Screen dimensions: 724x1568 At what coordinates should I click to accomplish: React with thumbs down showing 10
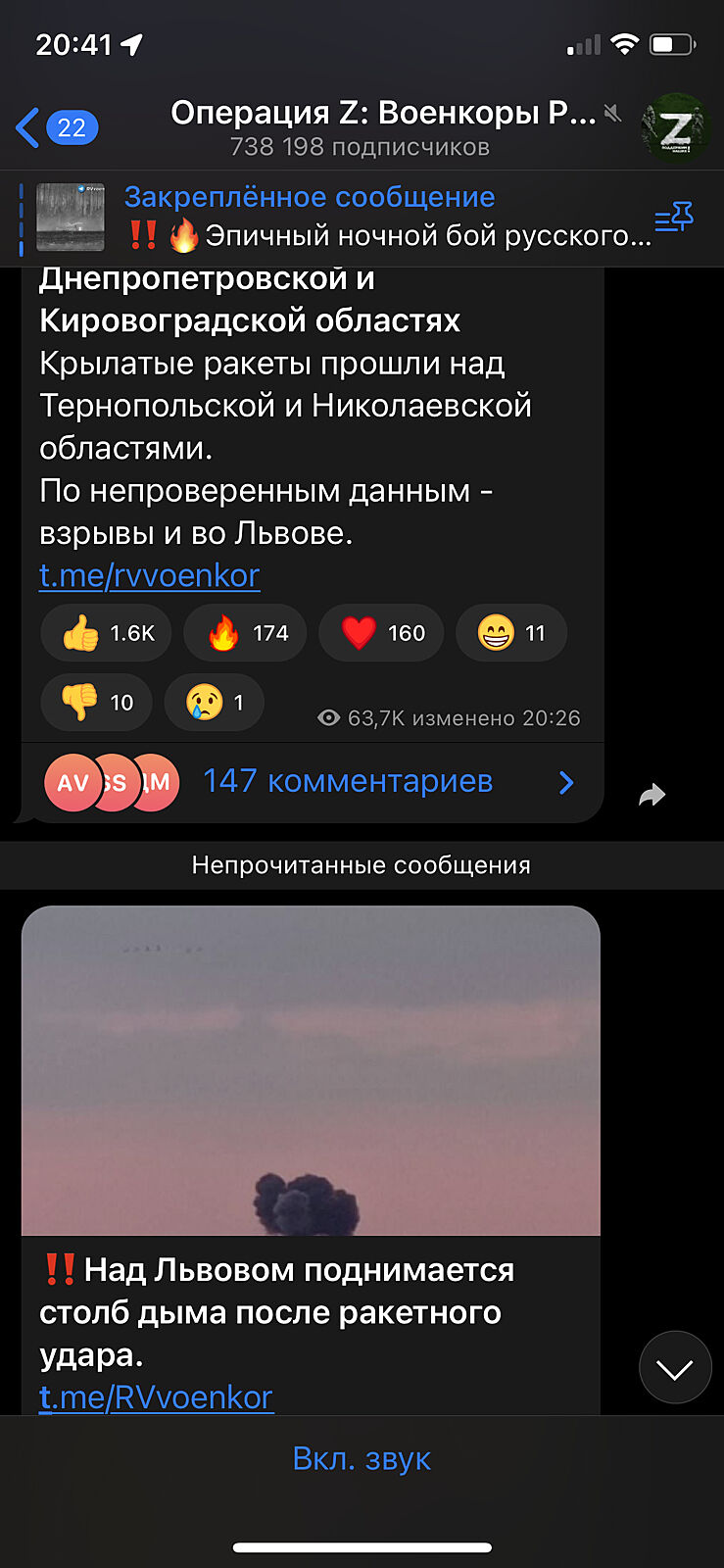coord(96,702)
